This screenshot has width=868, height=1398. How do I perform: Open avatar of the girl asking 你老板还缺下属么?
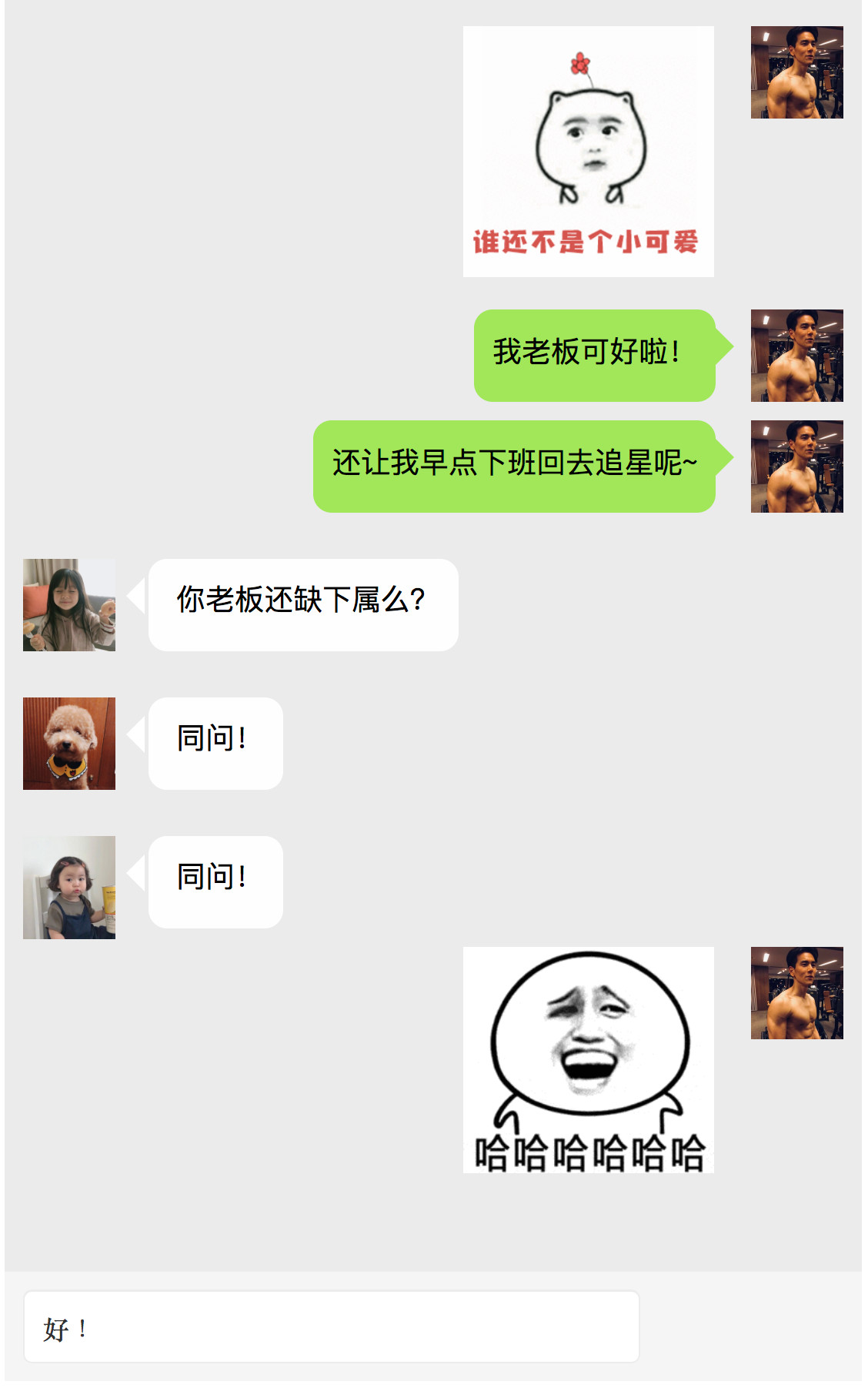pyautogui.click(x=69, y=605)
